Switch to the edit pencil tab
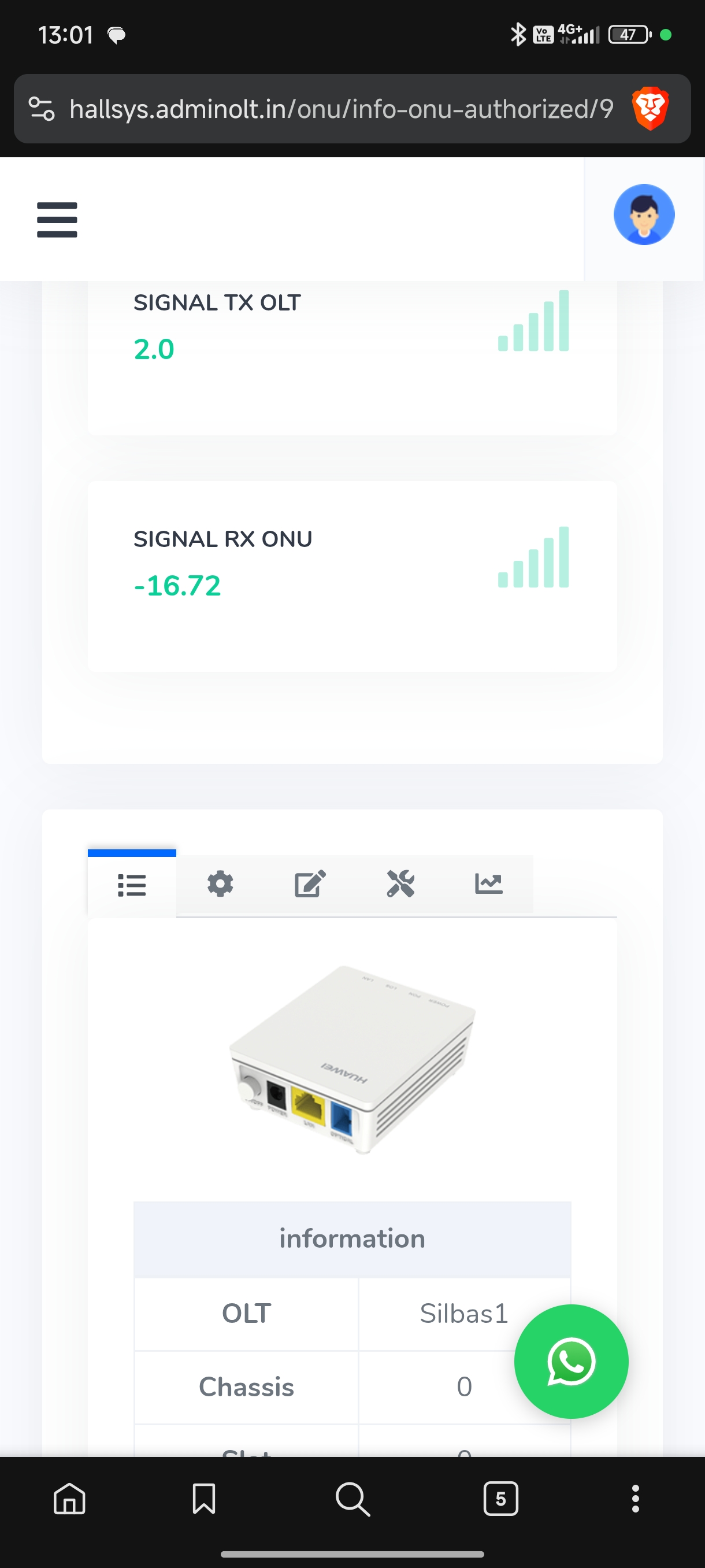 click(310, 884)
